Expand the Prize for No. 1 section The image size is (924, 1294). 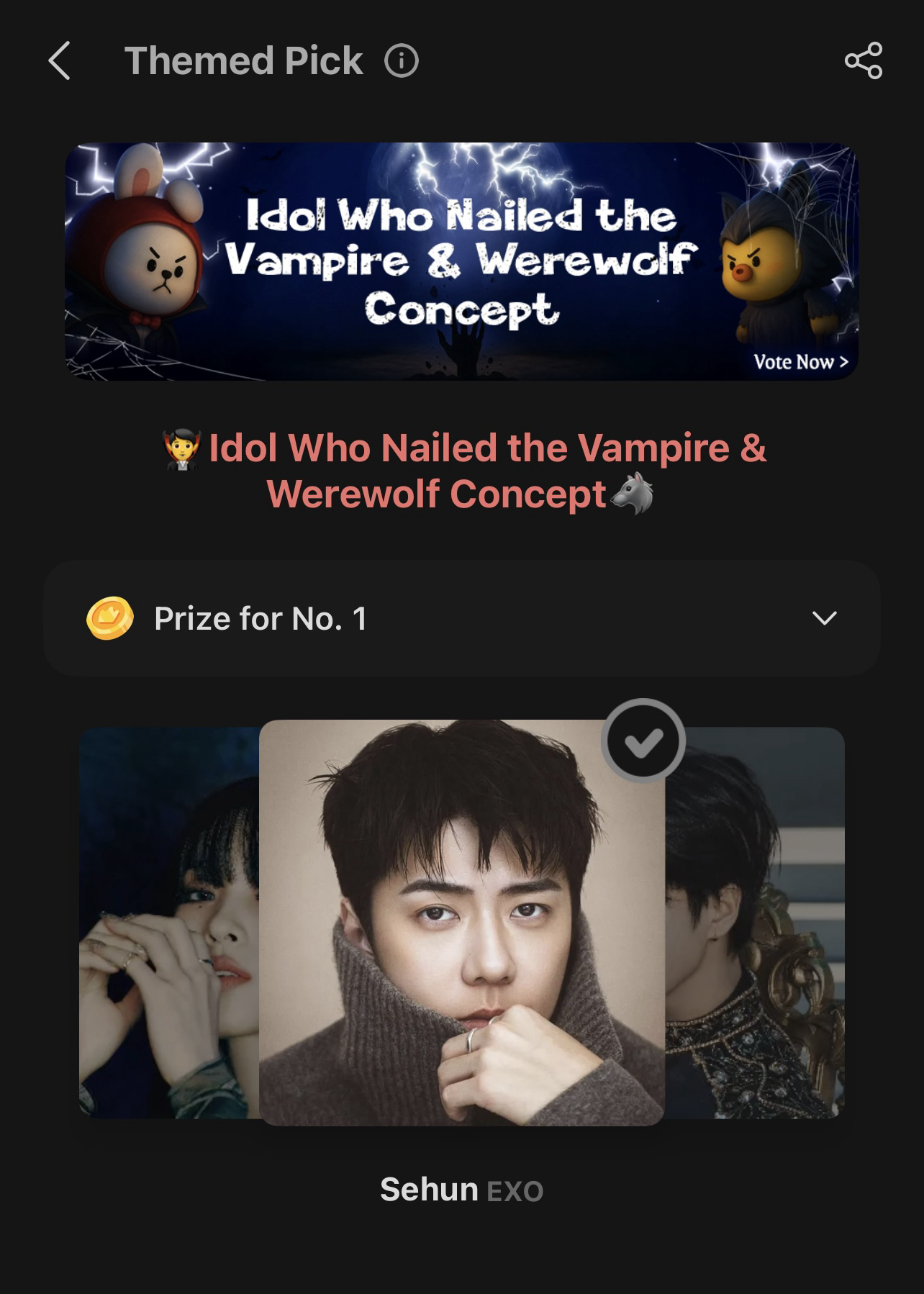pos(824,618)
